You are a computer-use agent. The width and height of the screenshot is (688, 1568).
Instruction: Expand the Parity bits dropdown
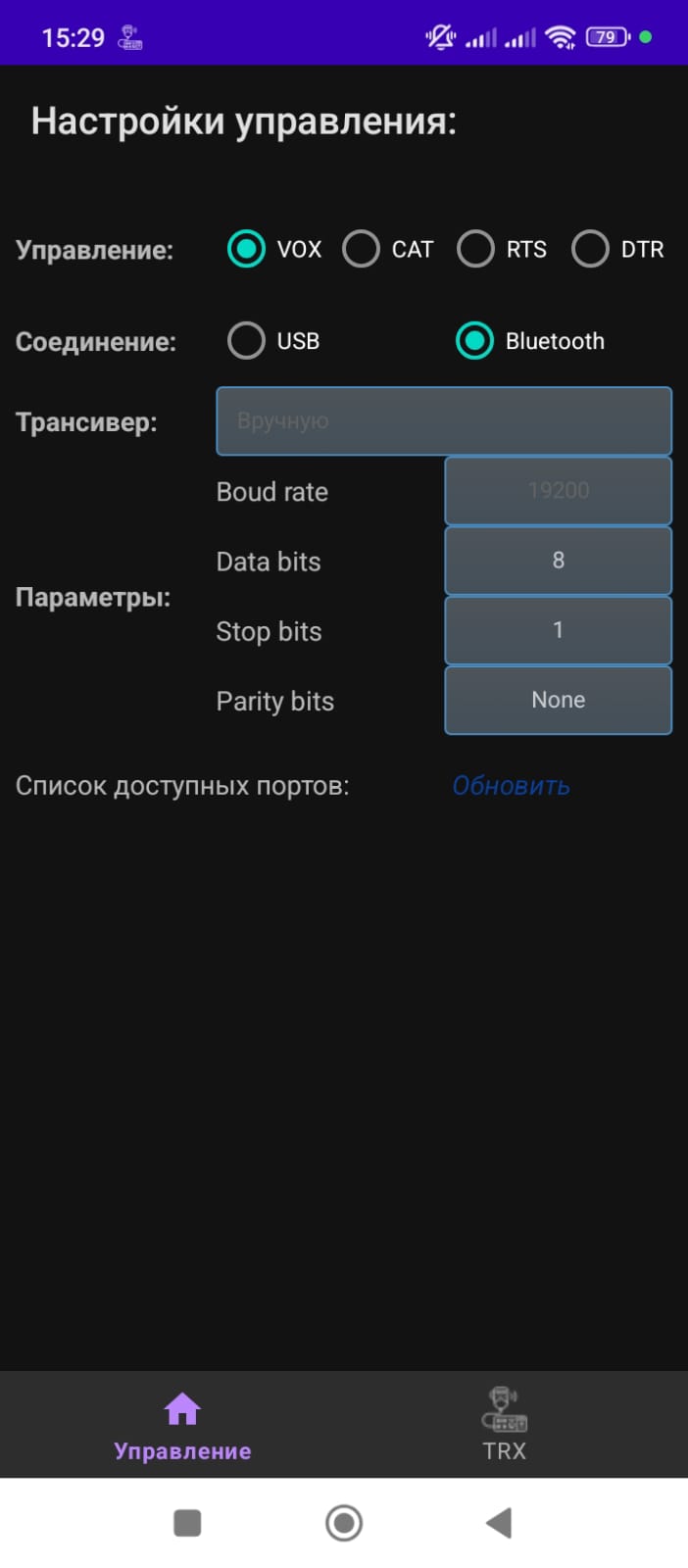[559, 700]
